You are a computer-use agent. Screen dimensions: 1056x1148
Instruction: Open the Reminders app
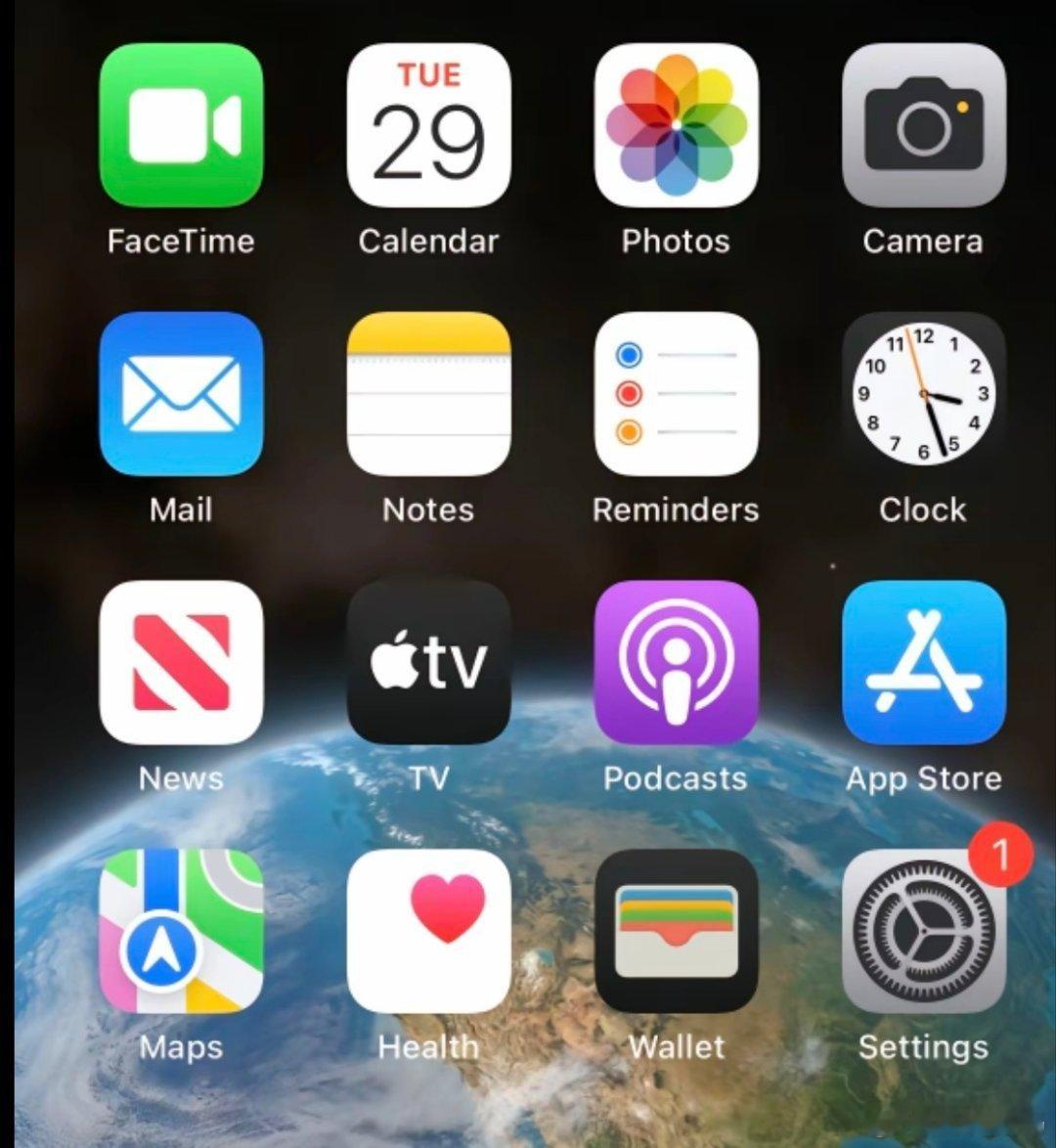click(x=676, y=394)
